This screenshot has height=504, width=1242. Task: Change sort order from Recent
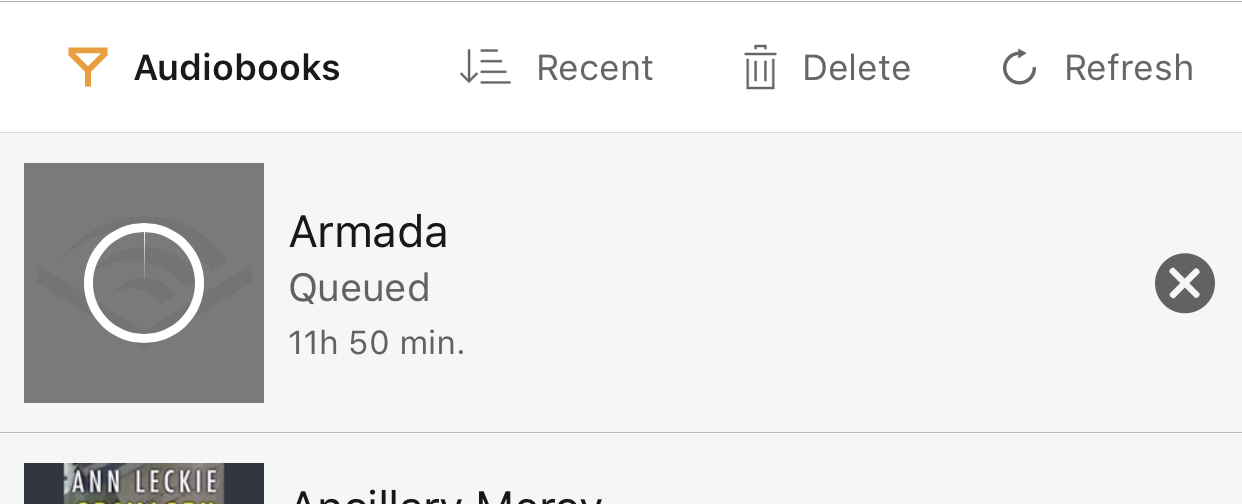(556, 68)
